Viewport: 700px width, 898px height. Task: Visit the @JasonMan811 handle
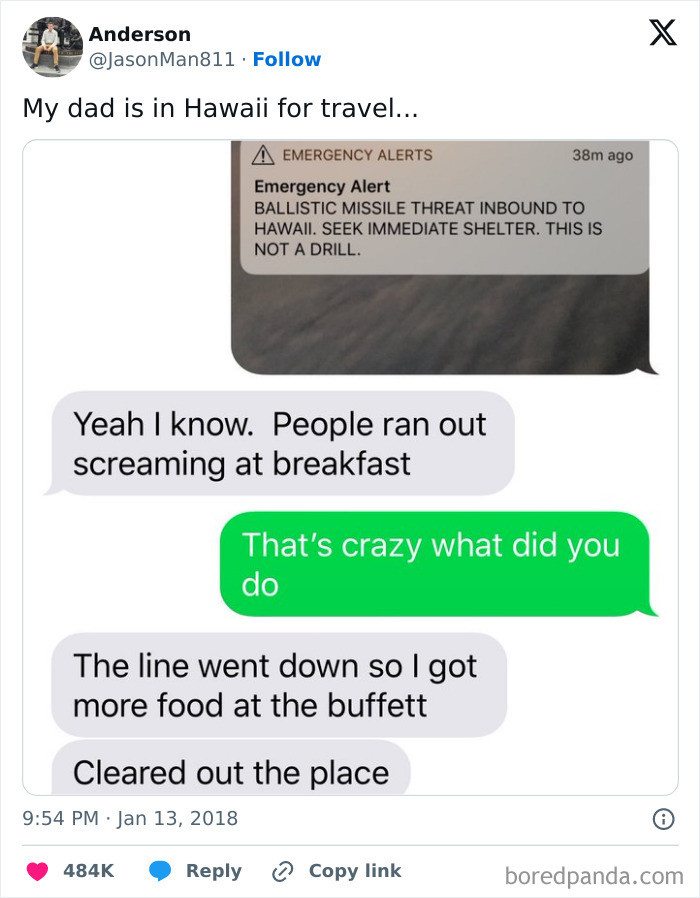[164, 60]
